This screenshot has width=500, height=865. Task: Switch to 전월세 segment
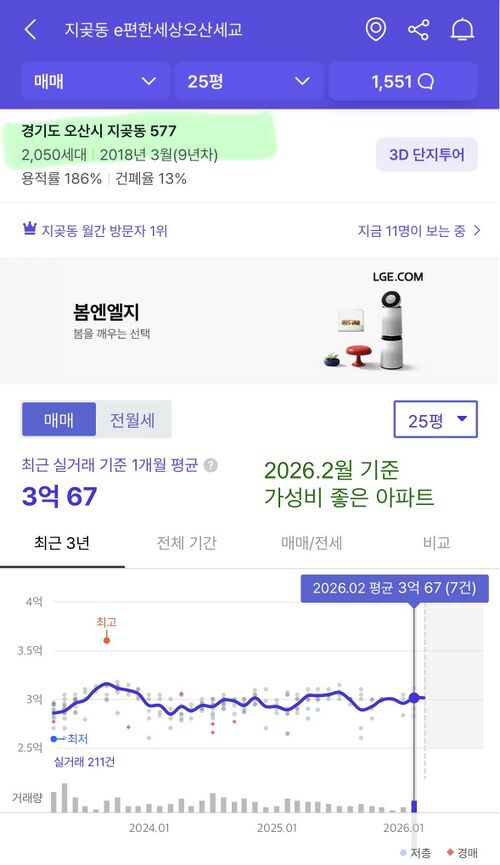click(x=133, y=420)
